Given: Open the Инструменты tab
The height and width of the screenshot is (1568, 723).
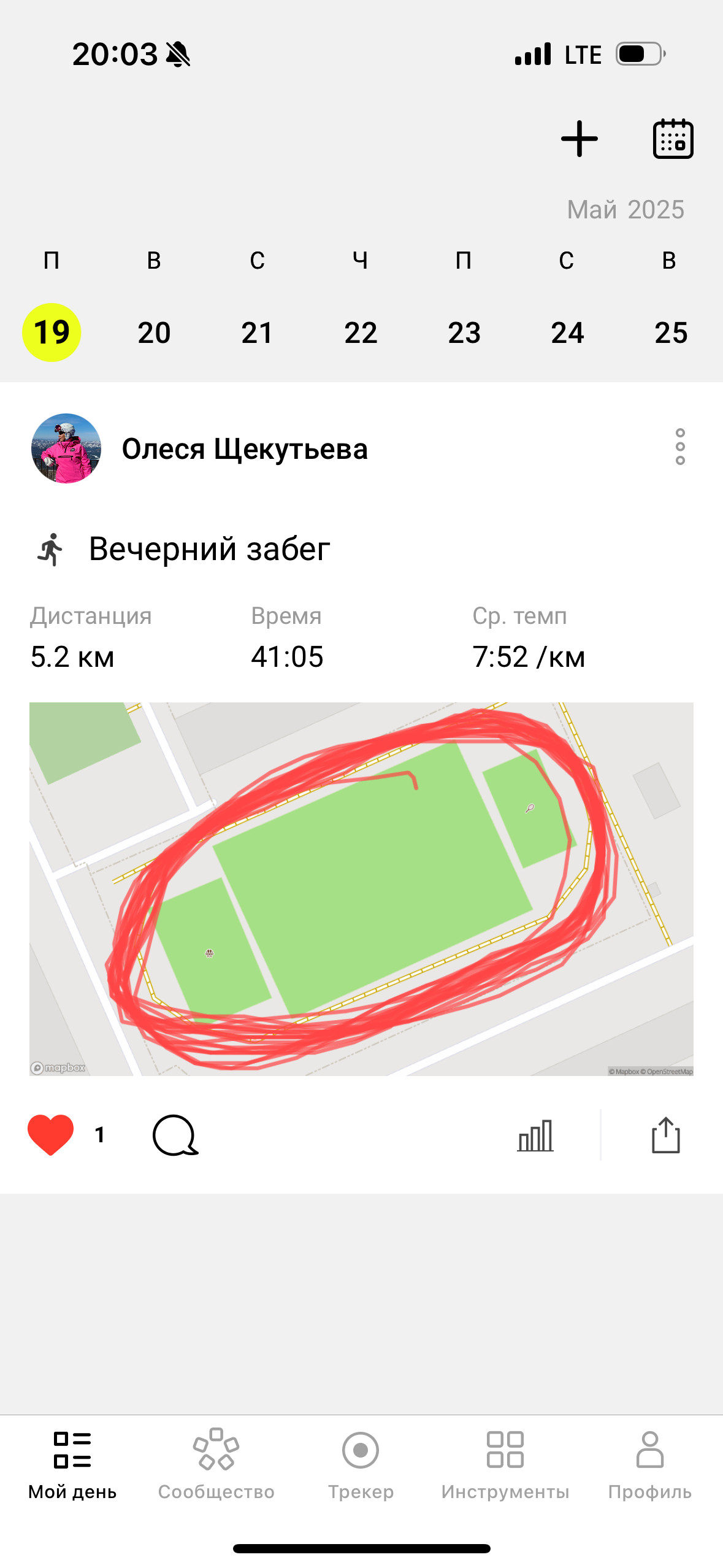Looking at the screenshot, I should 505,1464.
